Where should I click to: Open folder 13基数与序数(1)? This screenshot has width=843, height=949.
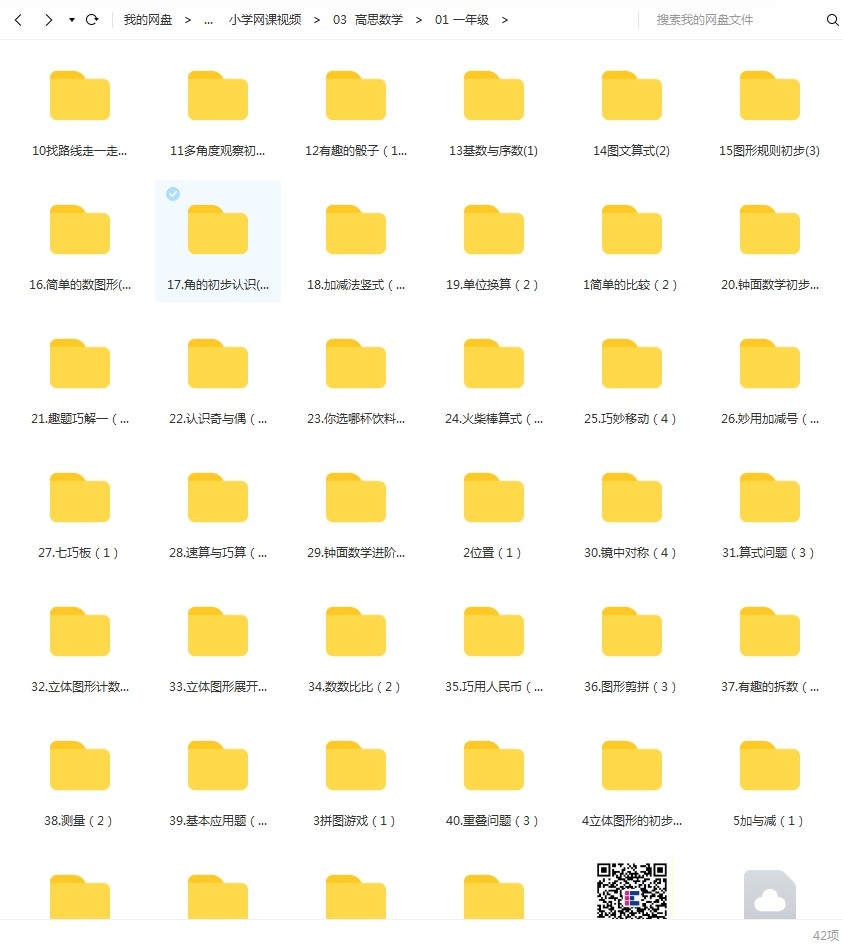tap(494, 97)
